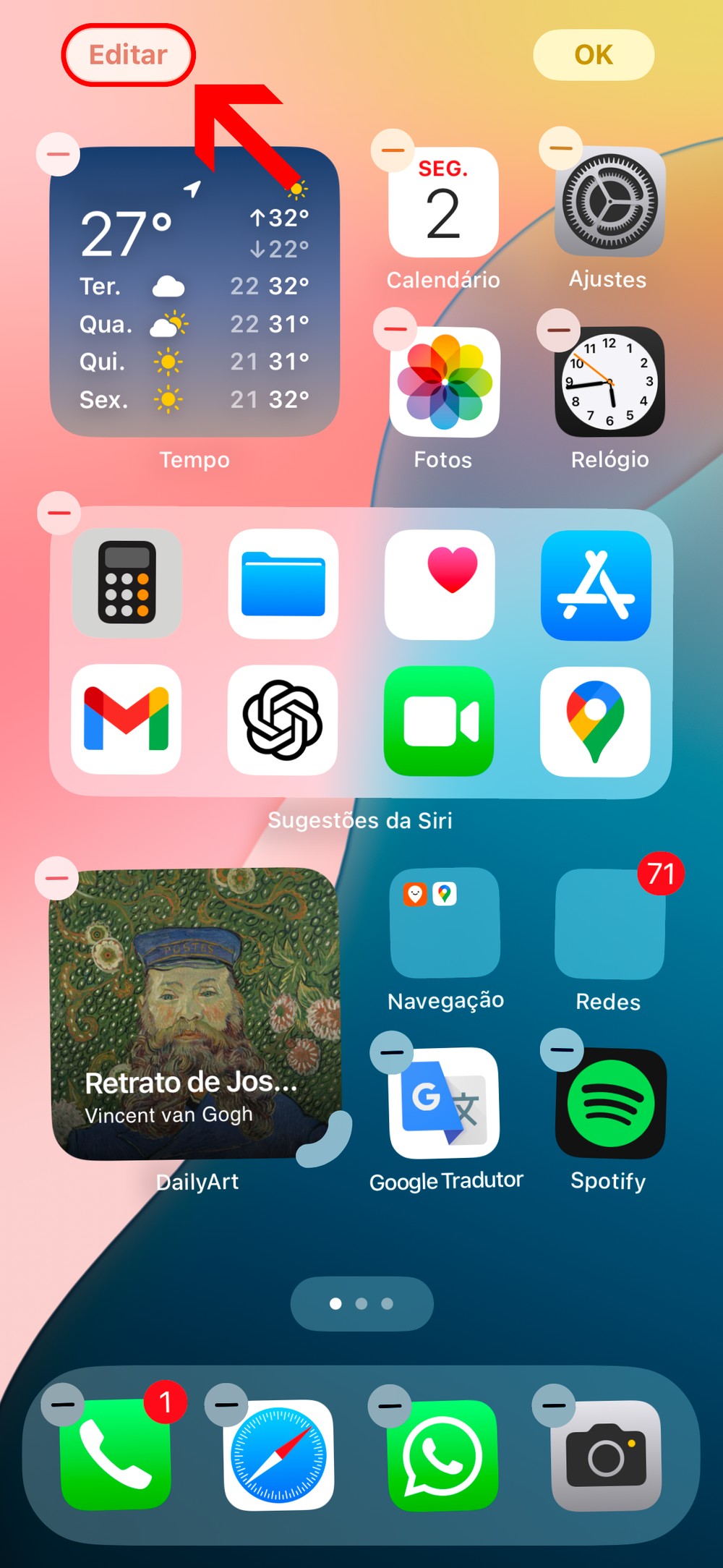
Task: Remove the Sugestões da Siri widget
Action: pyautogui.click(x=59, y=513)
